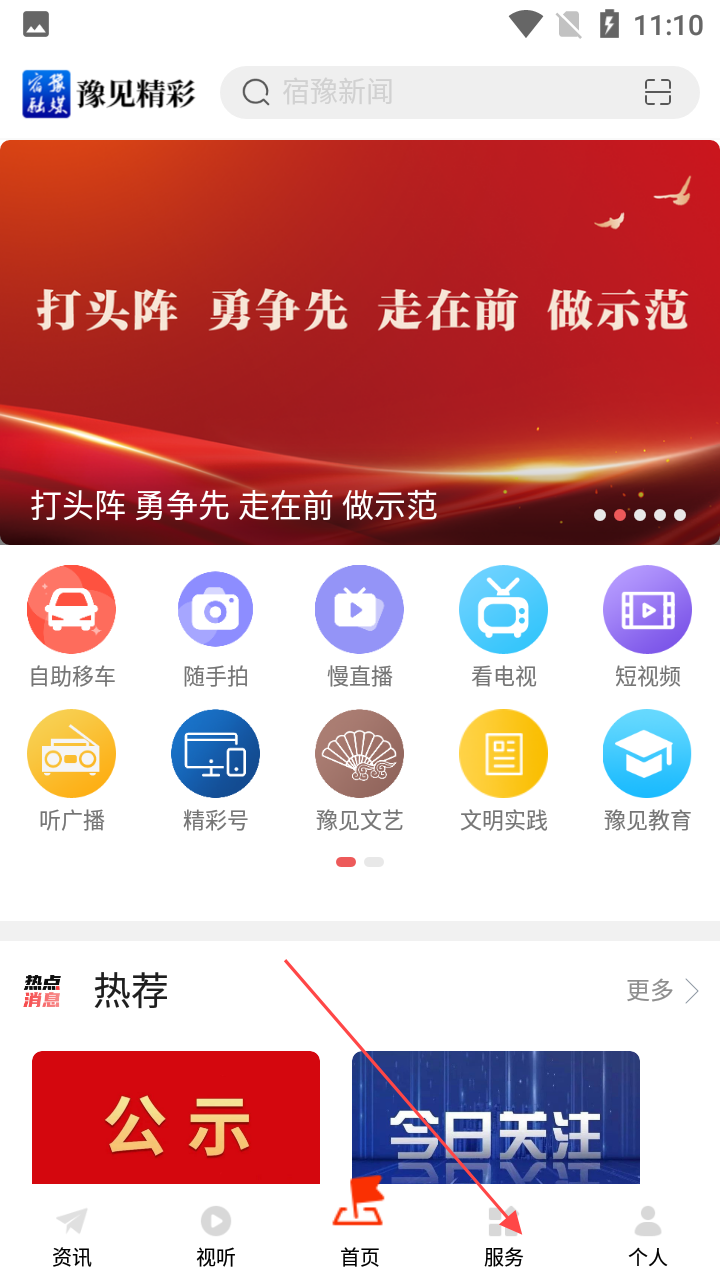Switch to the 视听 tab

216,1236
